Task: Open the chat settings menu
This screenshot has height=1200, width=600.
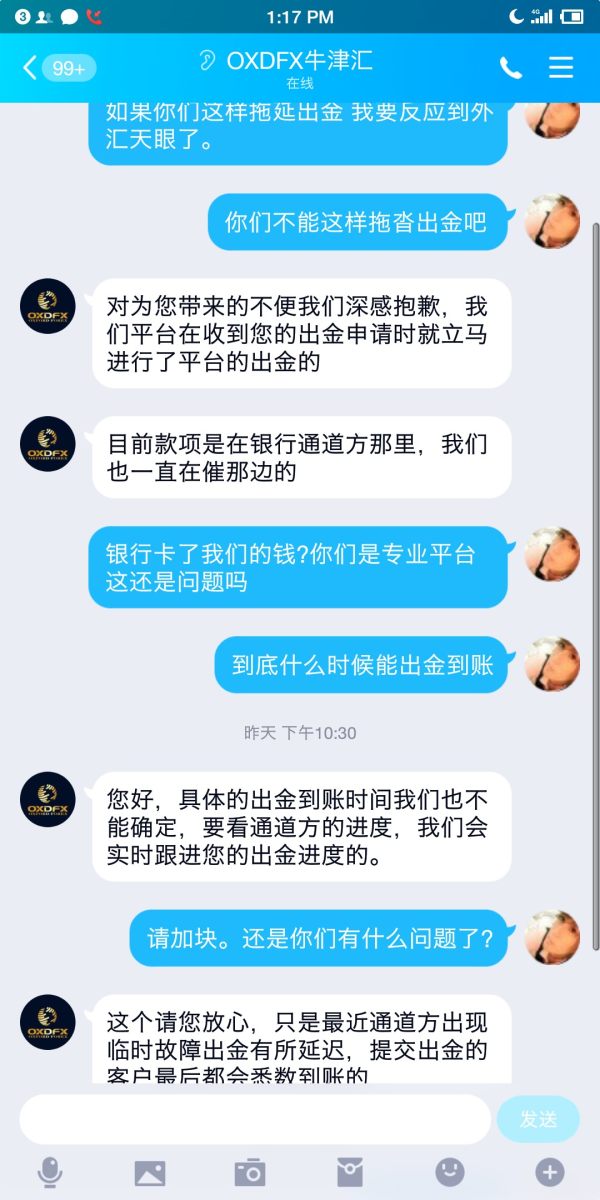Action: [x=561, y=67]
